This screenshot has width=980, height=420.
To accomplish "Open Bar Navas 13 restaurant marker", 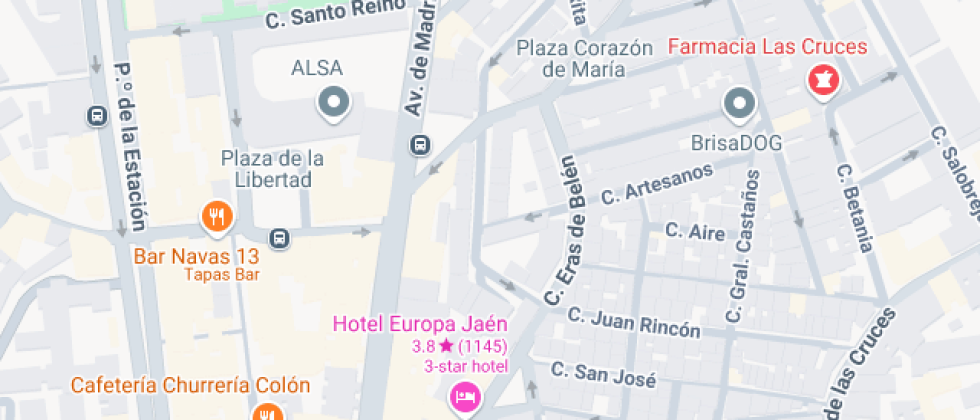I will [x=217, y=215].
